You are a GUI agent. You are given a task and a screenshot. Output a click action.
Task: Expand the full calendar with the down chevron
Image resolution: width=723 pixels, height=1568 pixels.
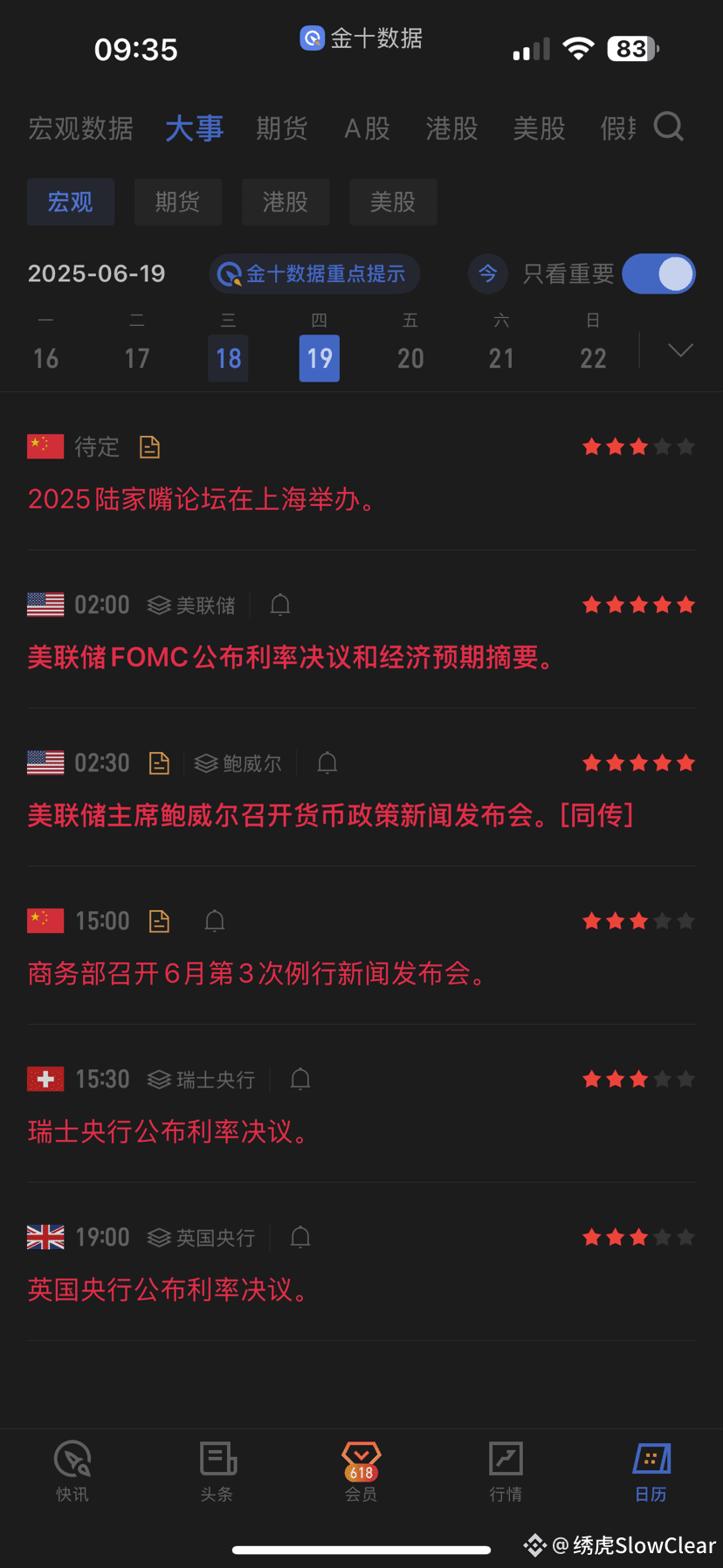pyautogui.click(x=678, y=349)
